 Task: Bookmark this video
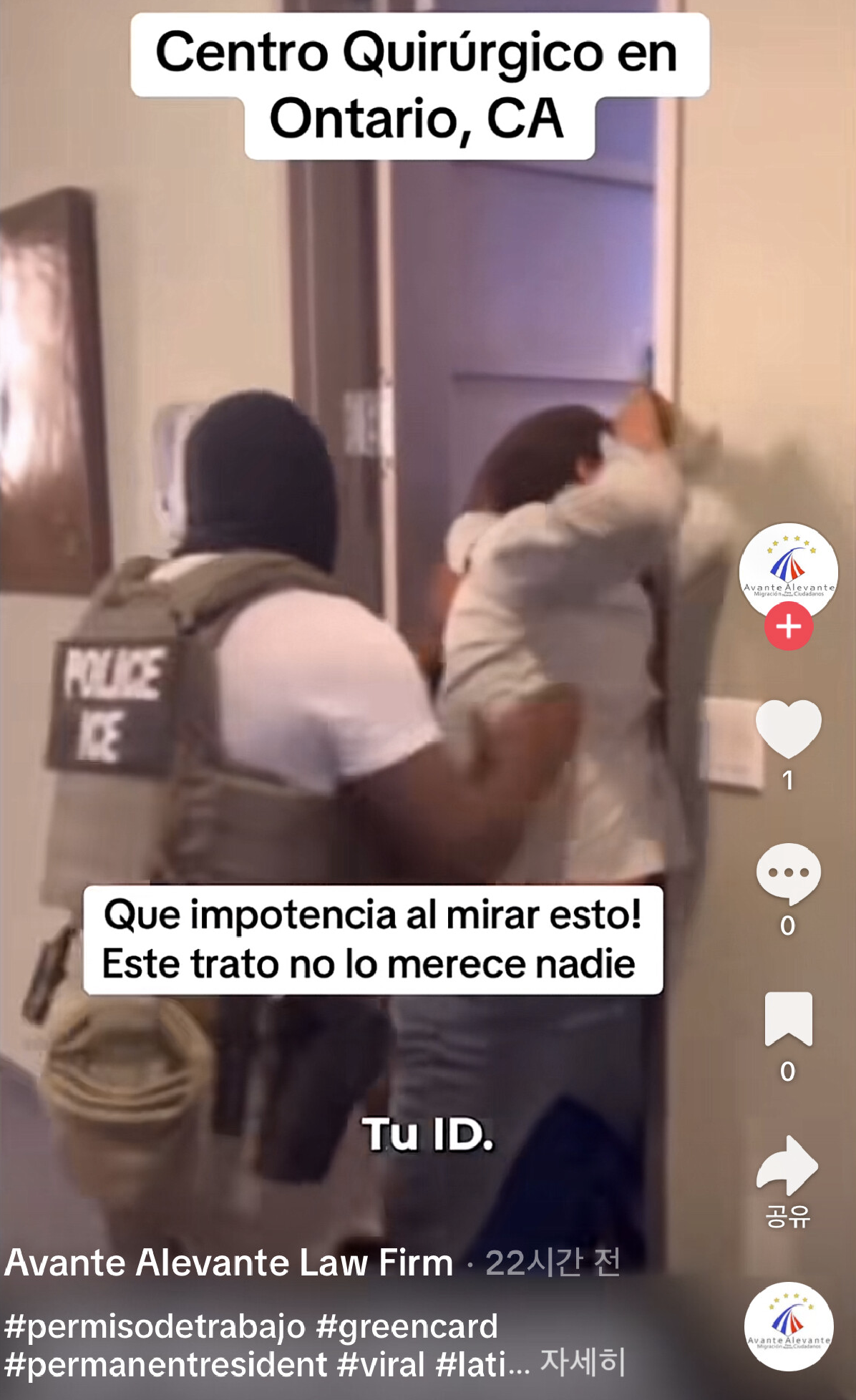click(788, 1019)
